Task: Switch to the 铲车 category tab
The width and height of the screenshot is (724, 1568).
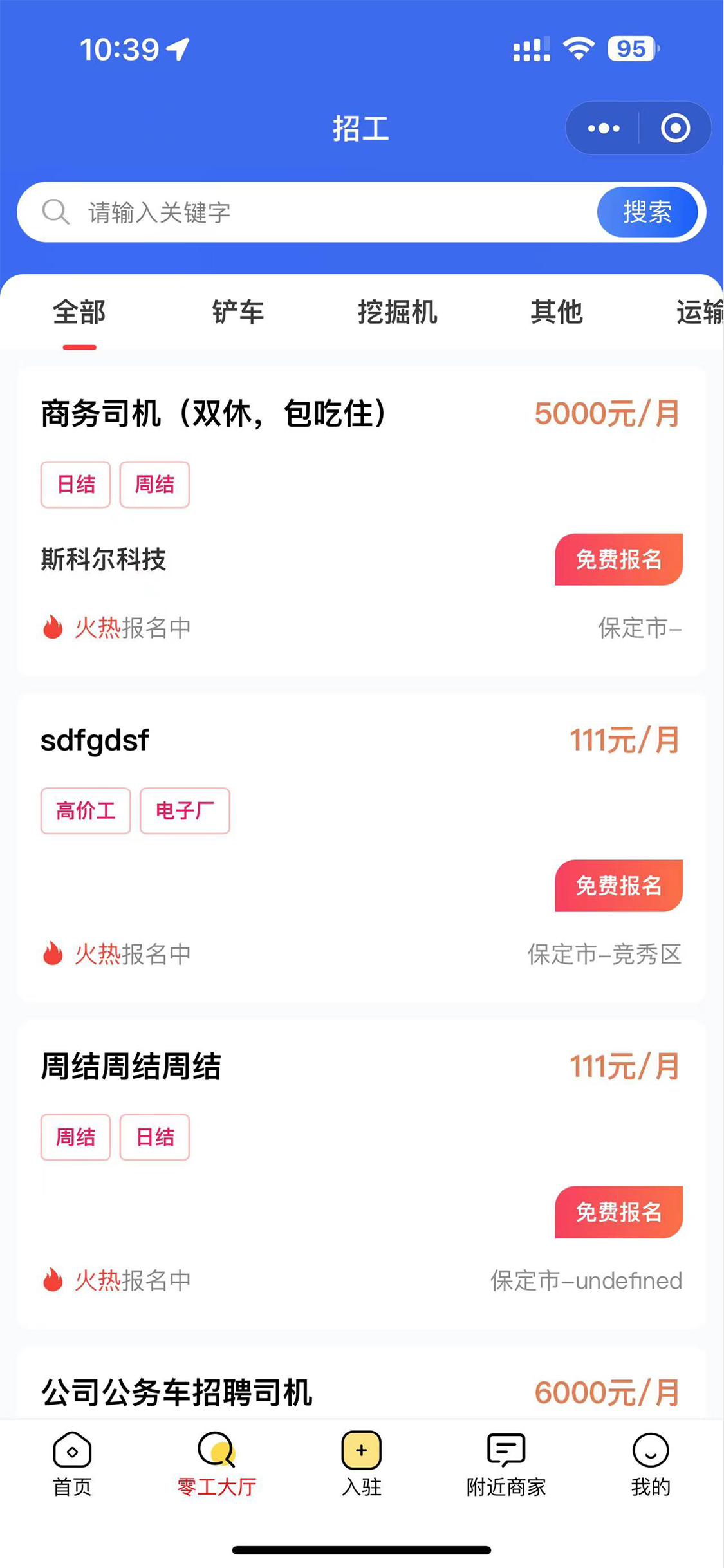Action: (x=237, y=312)
